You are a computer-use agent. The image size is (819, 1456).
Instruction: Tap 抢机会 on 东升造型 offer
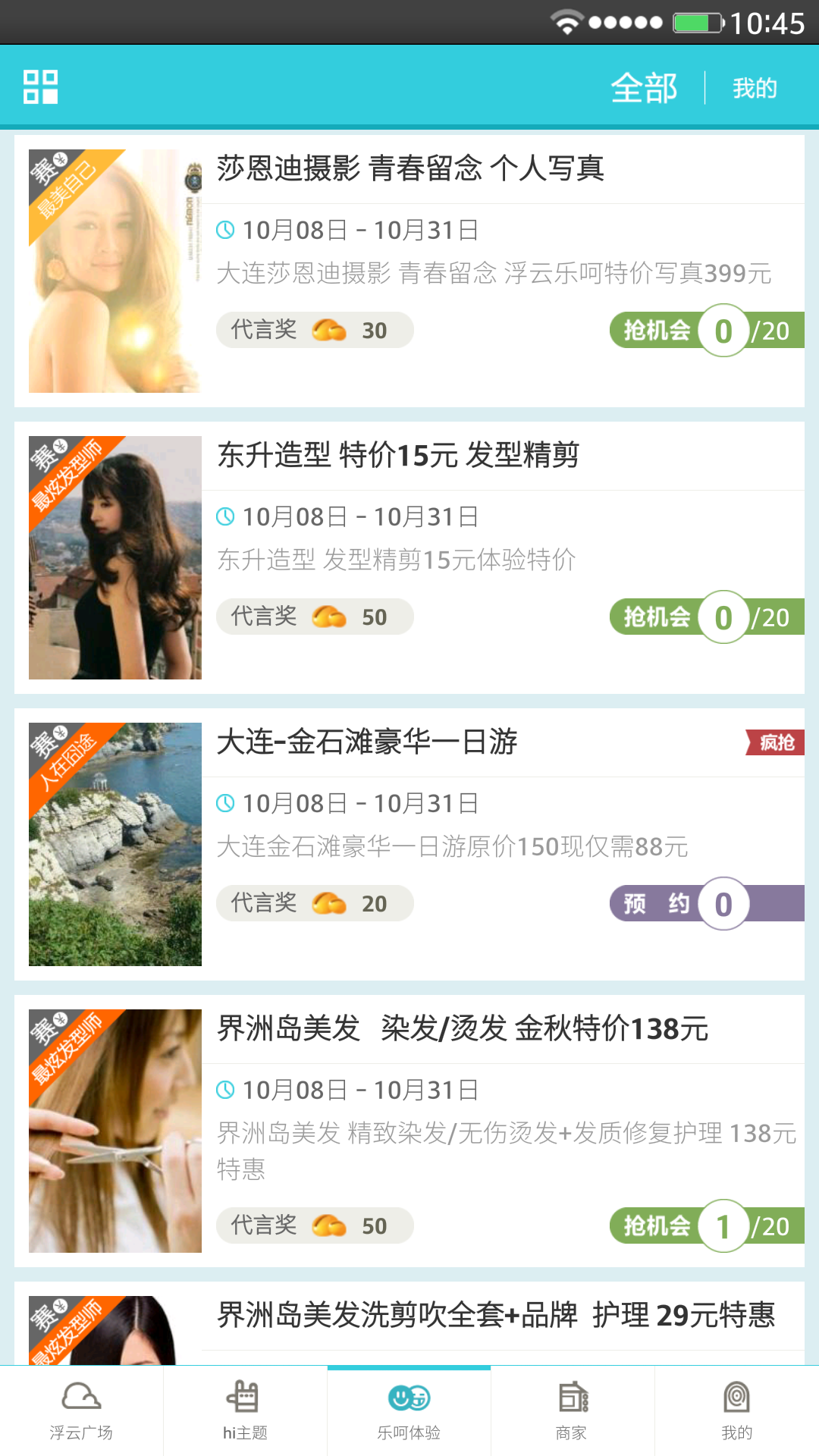coord(706,617)
